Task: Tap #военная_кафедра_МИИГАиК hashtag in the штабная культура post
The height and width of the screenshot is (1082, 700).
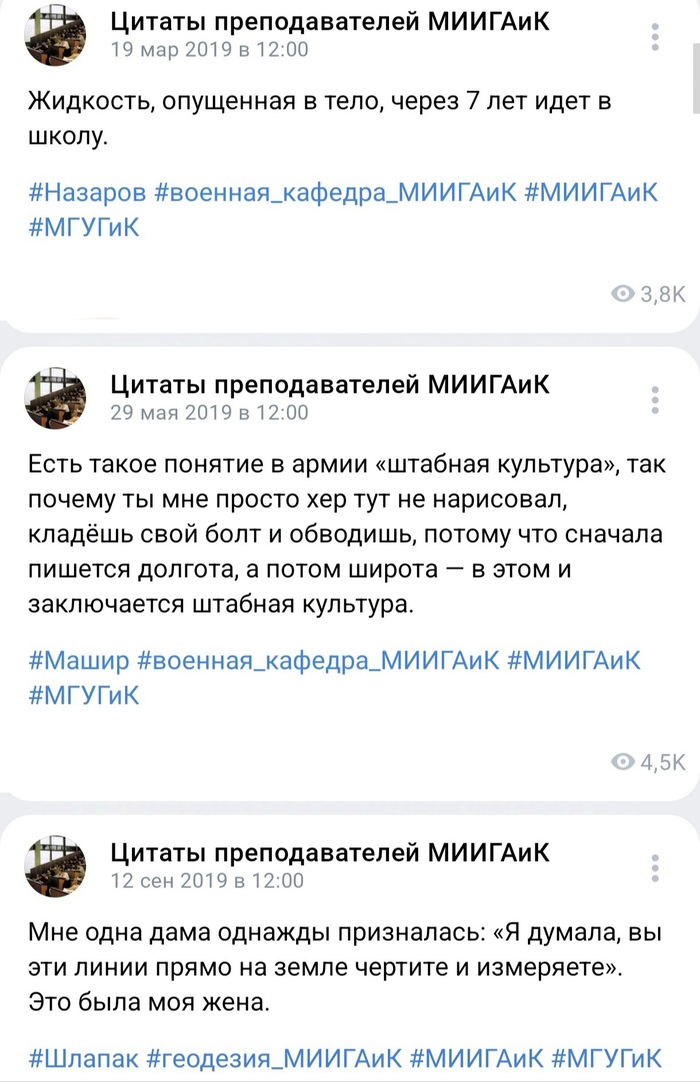Action: pos(320,661)
